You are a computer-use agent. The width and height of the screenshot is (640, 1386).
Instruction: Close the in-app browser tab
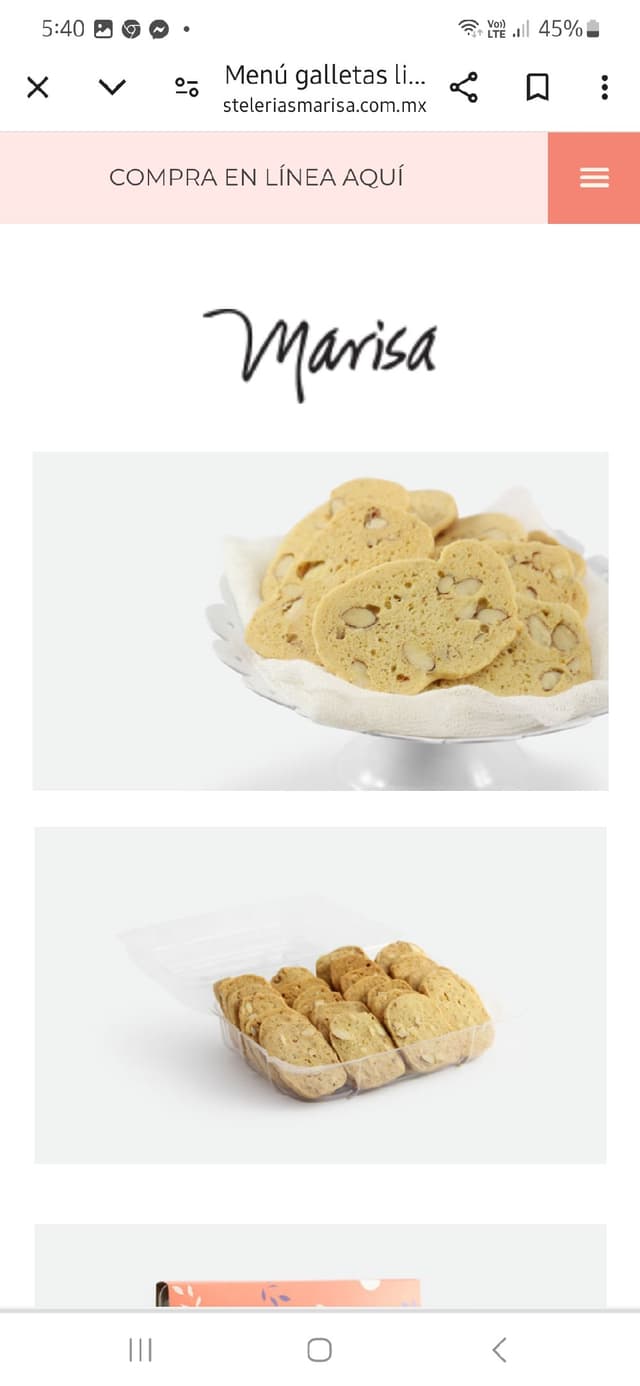tap(37, 88)
